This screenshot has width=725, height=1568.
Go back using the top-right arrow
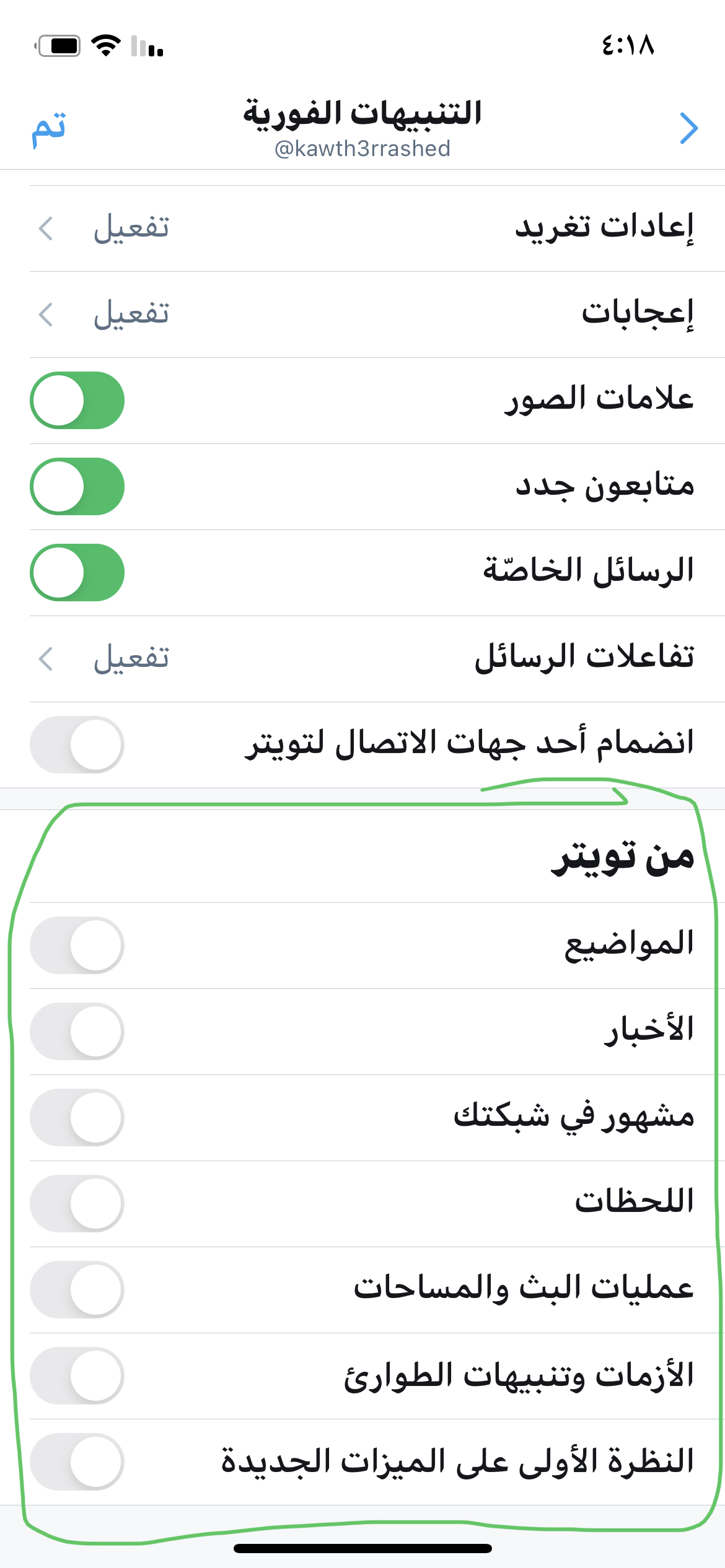click(688, 128)
